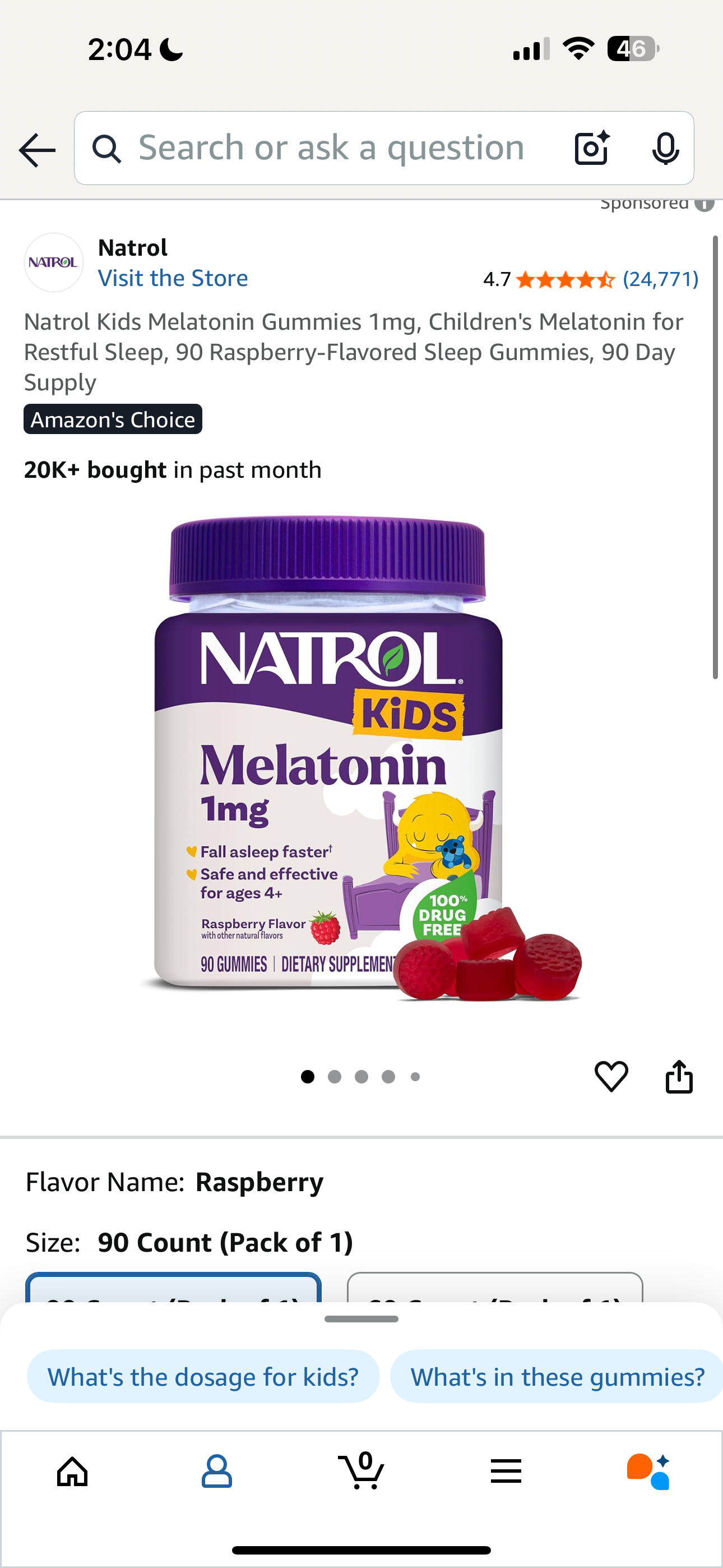
Task: Open the Rufus AI assistant tab
Action: [649, 1472]
